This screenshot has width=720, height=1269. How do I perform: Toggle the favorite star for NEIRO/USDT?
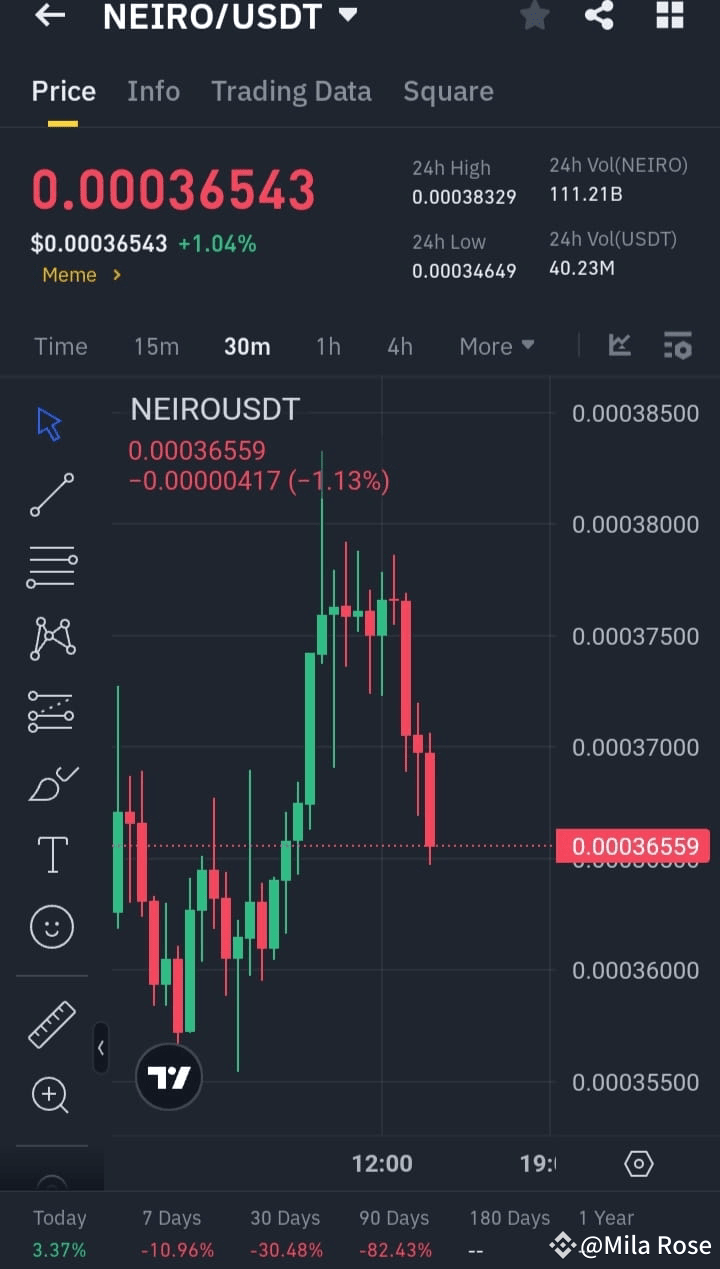point(534,16)
